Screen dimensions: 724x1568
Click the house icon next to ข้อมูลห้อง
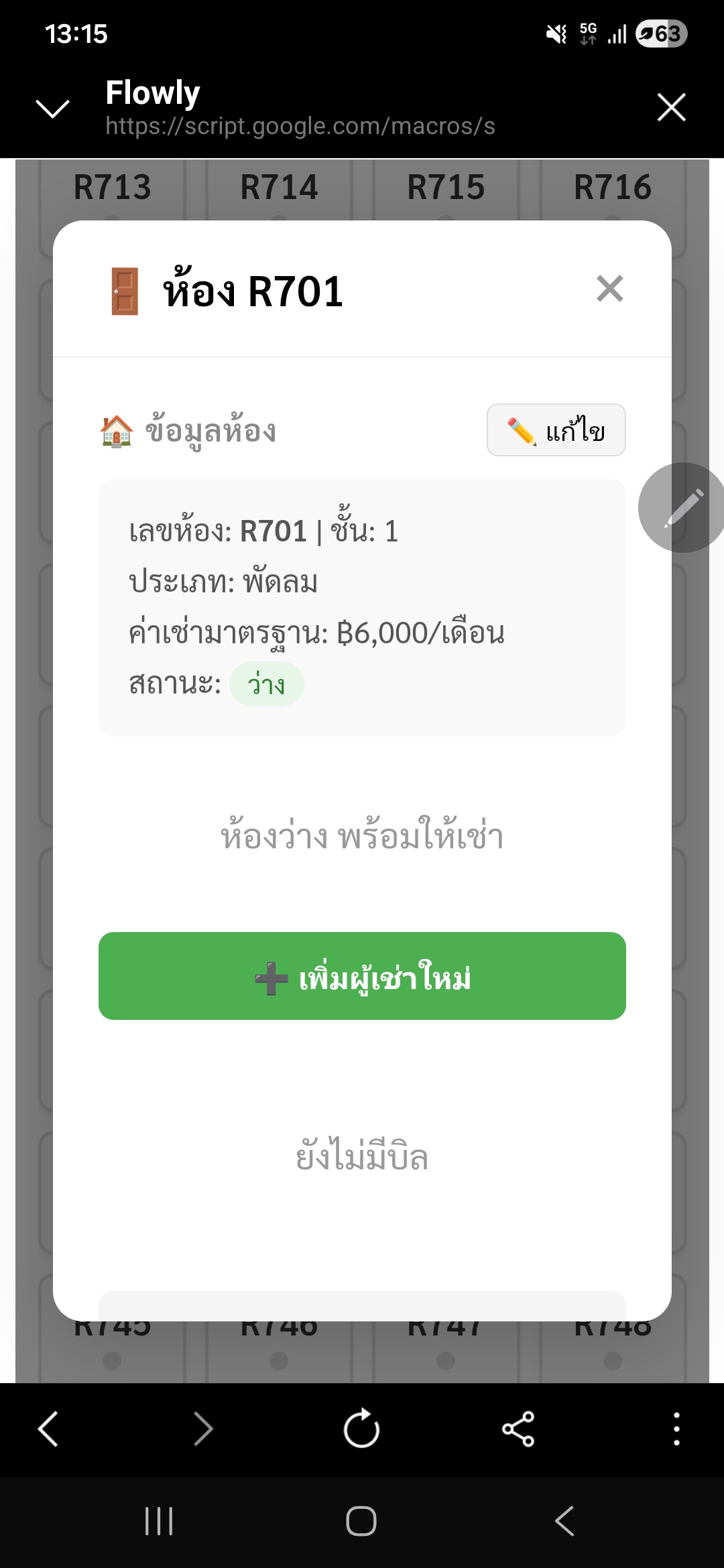(x=115, y=431)
